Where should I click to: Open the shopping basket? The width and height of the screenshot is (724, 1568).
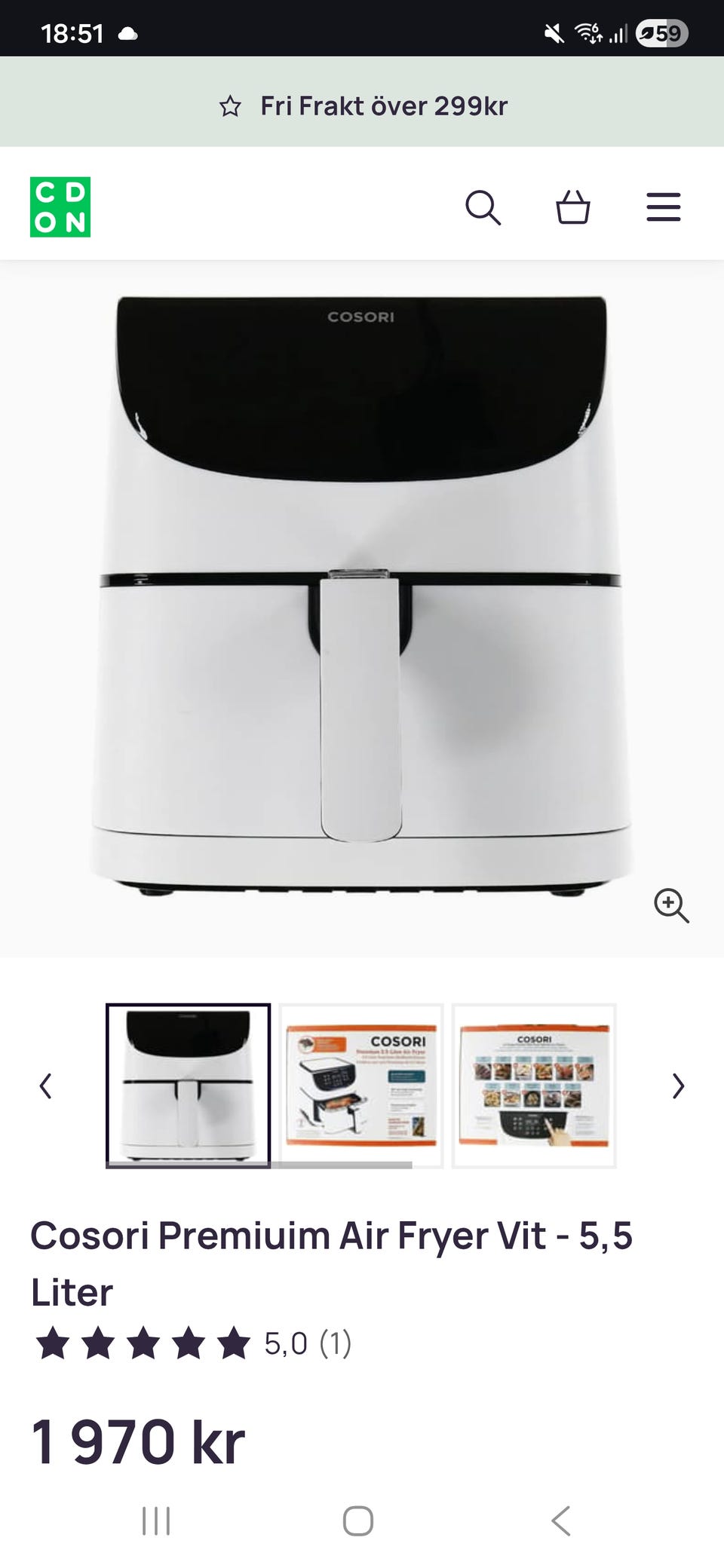(x=573, y=207)
